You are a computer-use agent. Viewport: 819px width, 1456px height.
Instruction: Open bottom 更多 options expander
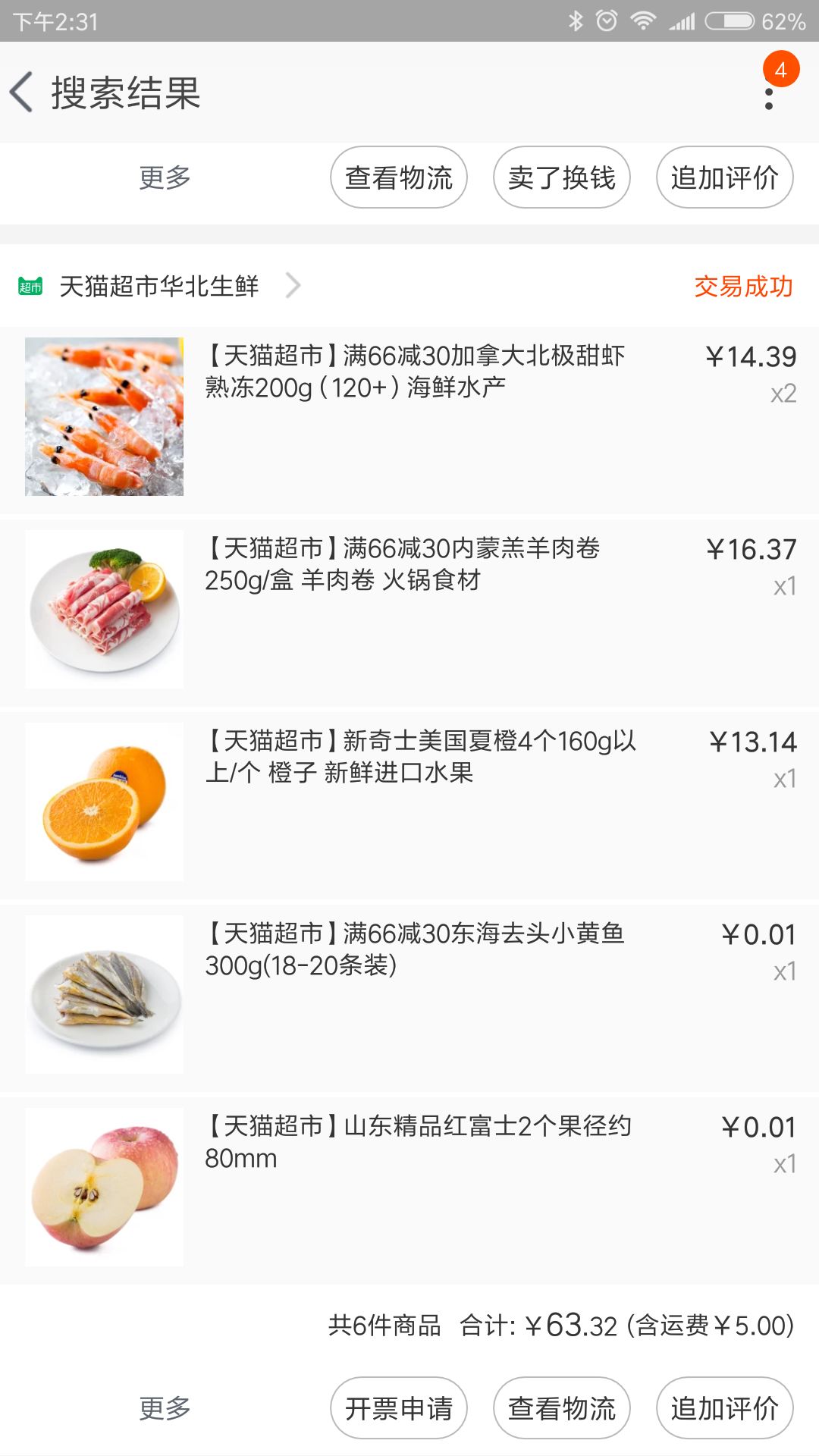click(x=165, y=1407)
